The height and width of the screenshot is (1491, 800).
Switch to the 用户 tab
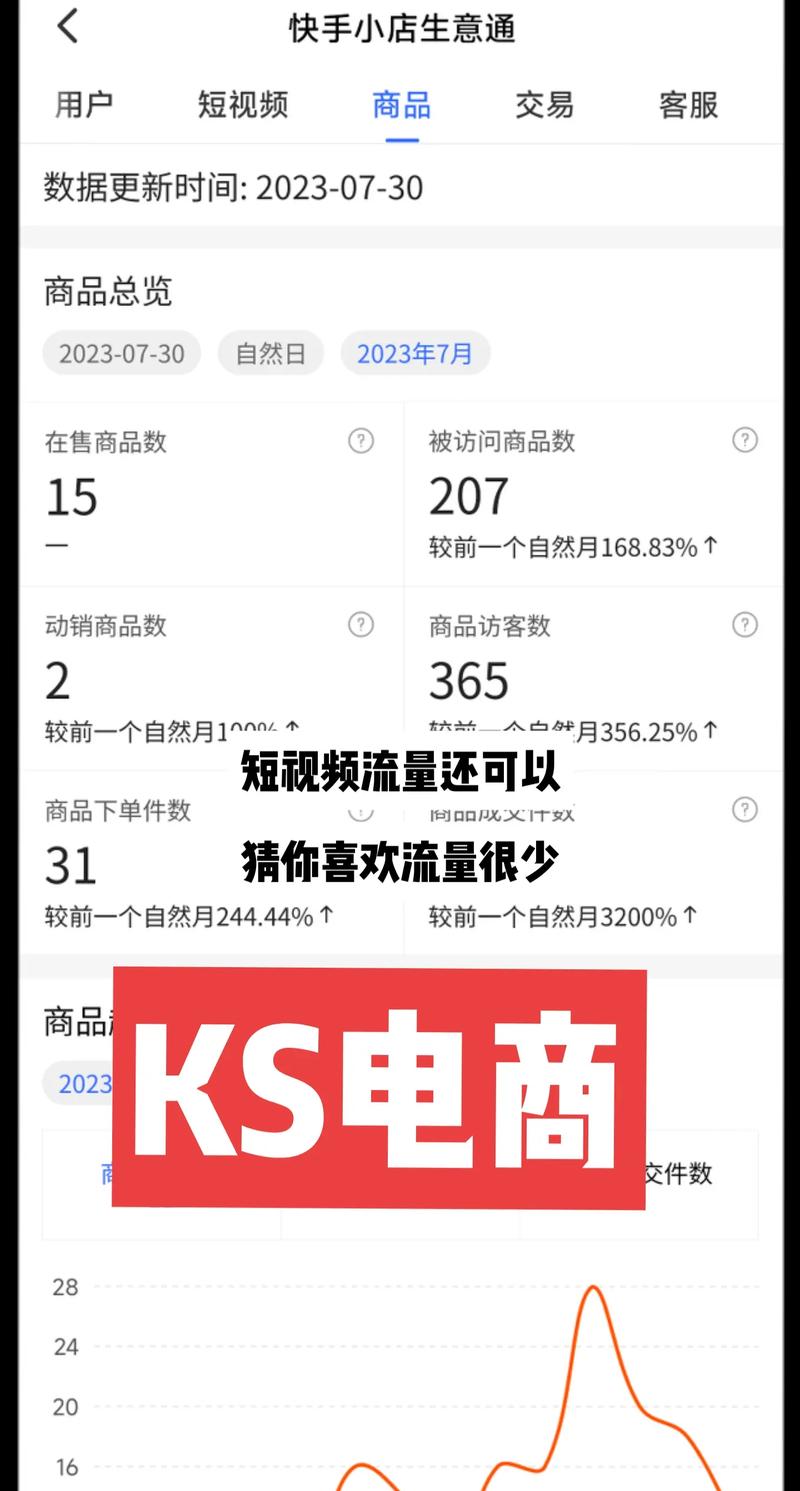[x=84, y=104]
